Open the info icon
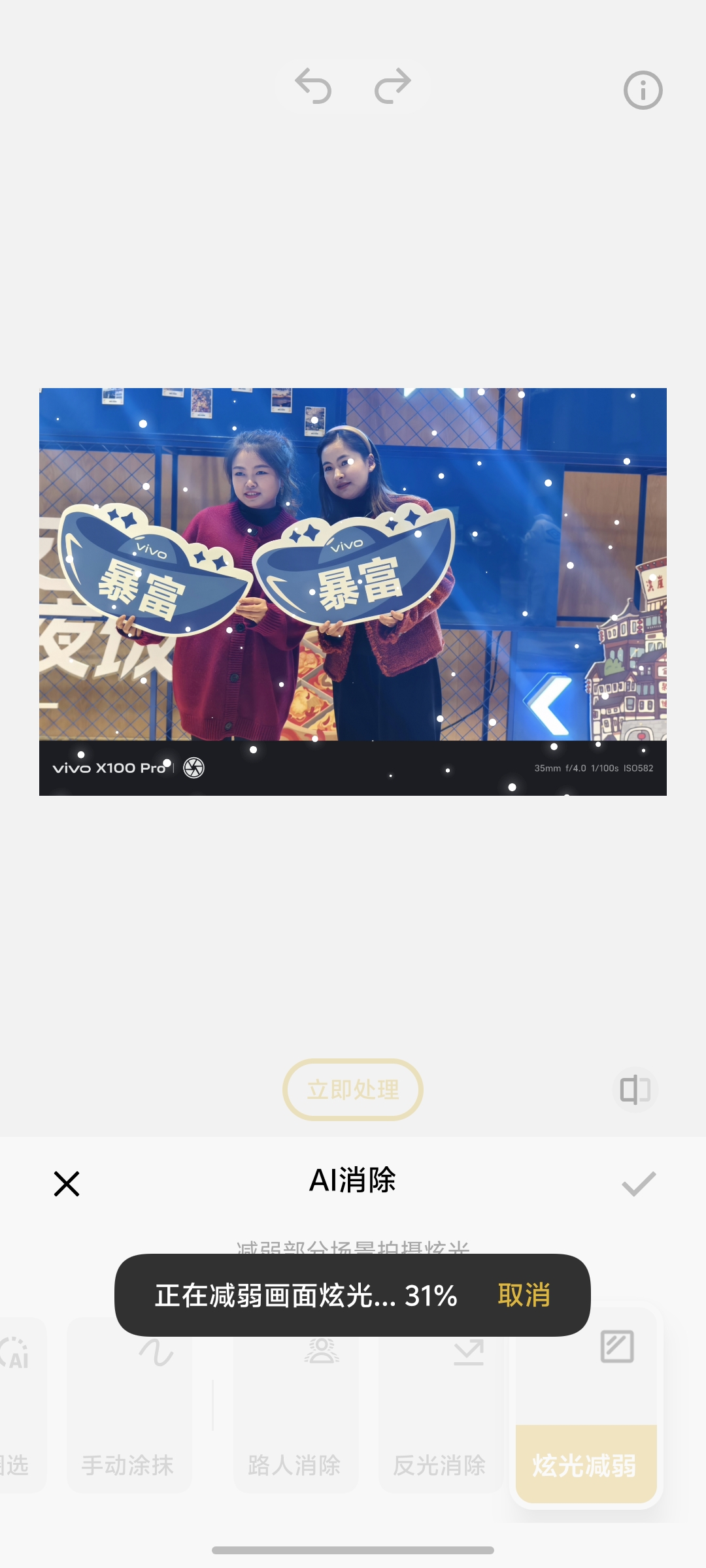706x1568 pixels. point(643,90)
